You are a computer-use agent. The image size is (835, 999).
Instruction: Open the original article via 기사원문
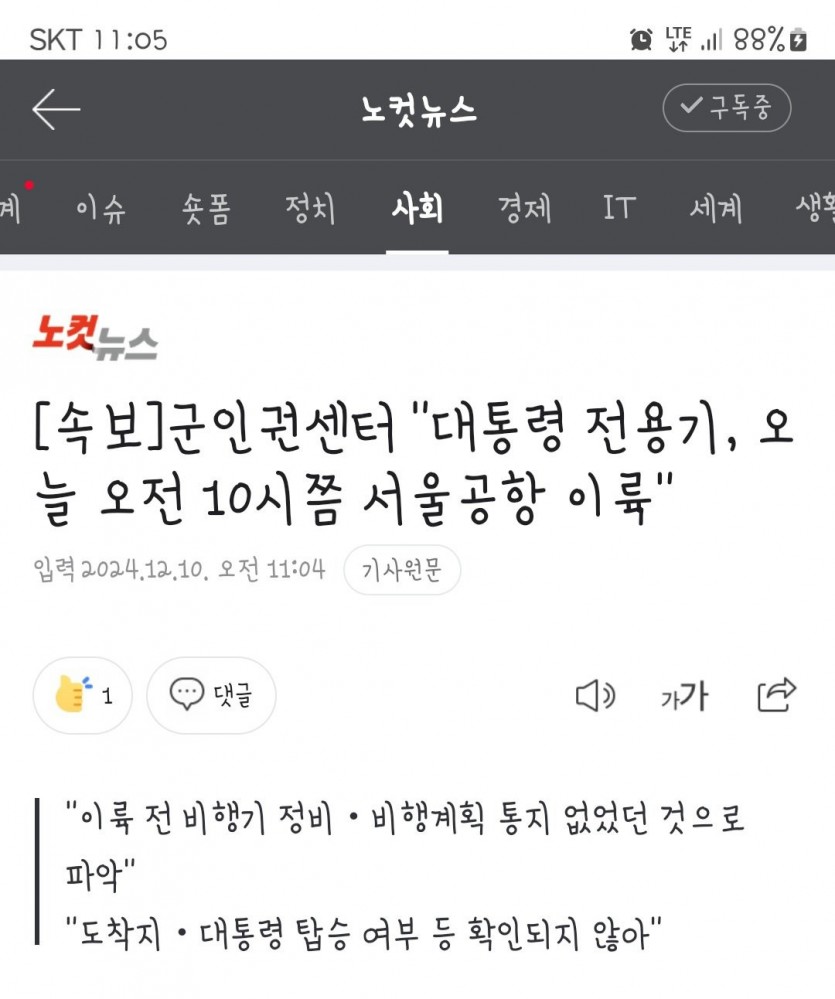401,571
